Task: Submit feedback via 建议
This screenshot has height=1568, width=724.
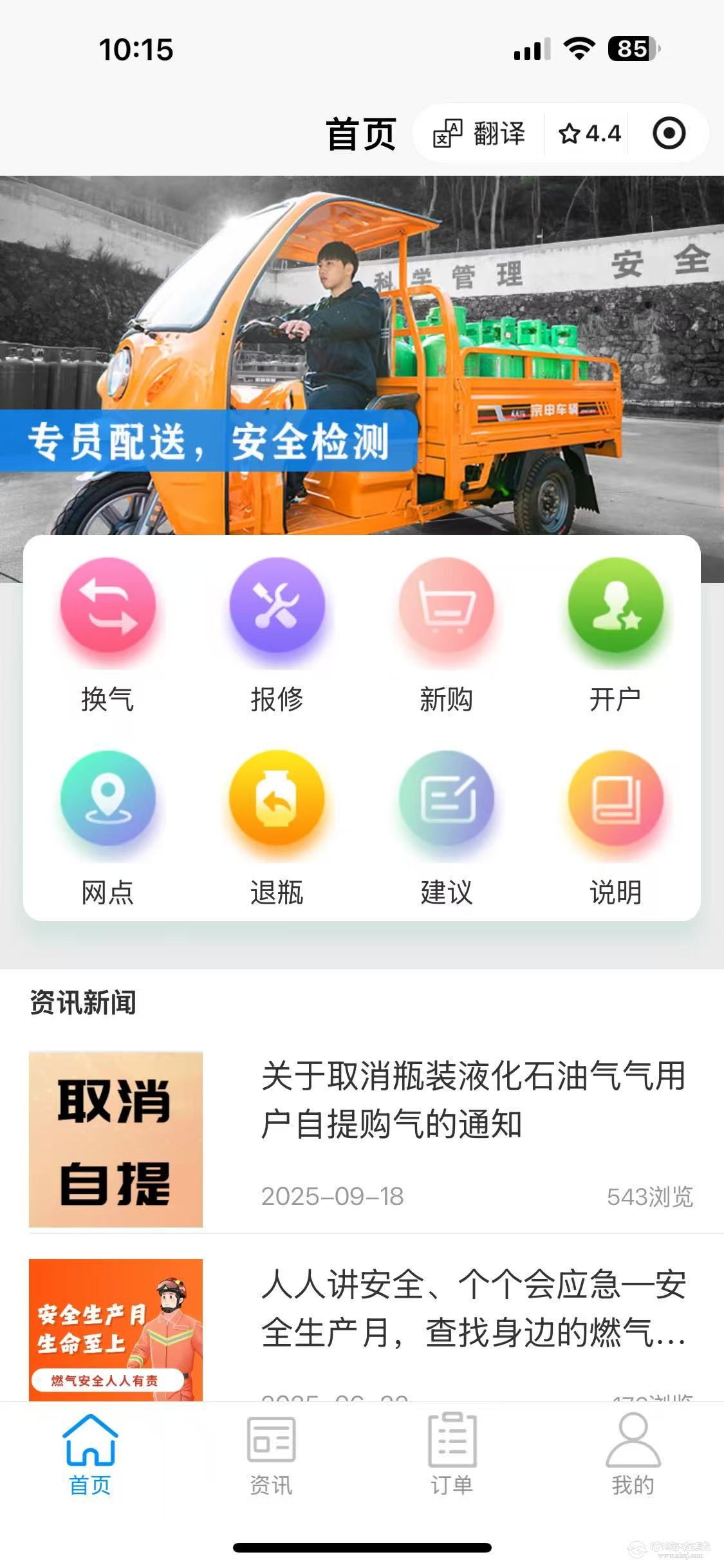Action: click(446, 827)
